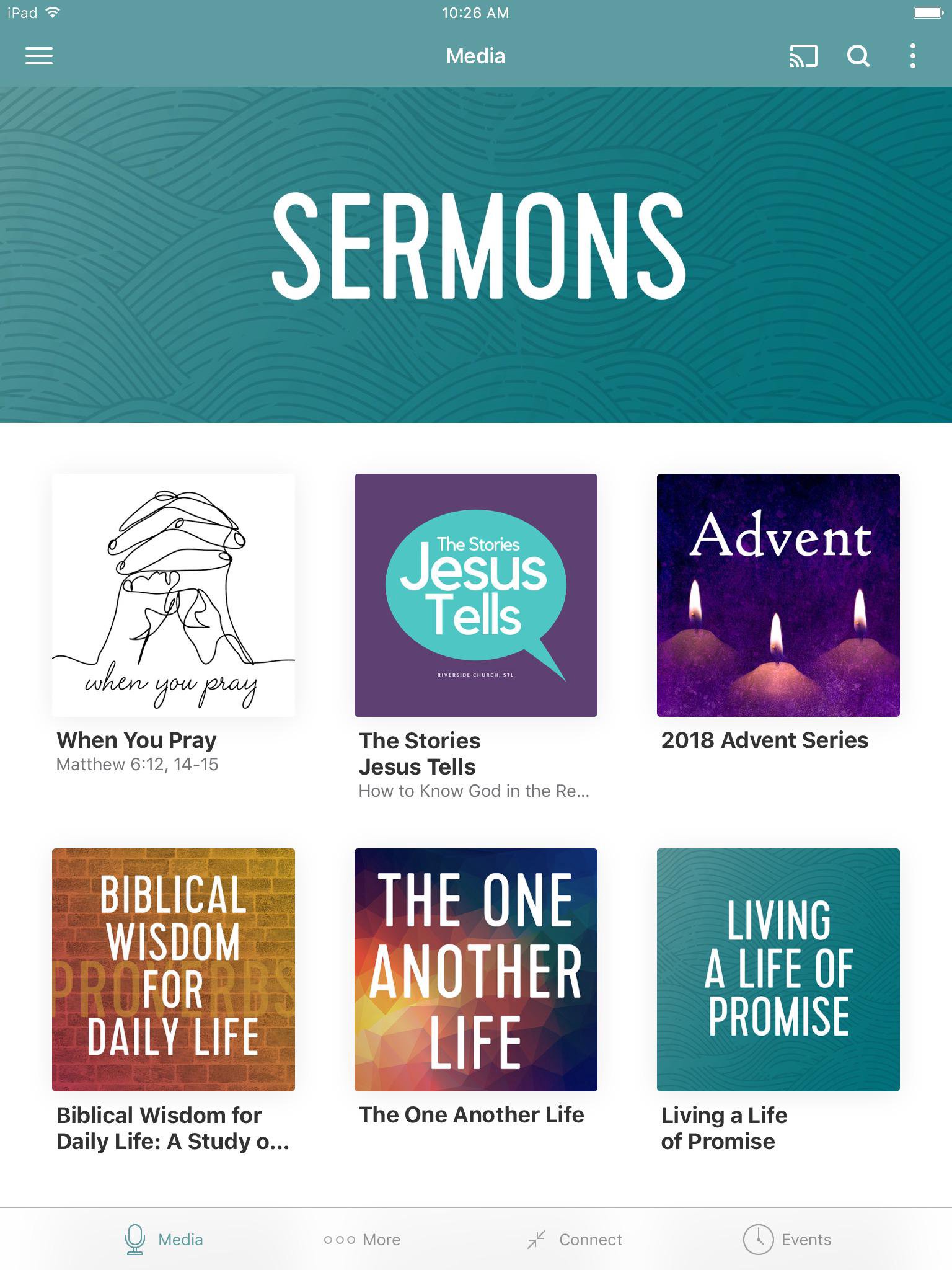Open the hamburger drawer menu
This screenshot has width=952, height=1270.
click(x=38, y=56)
